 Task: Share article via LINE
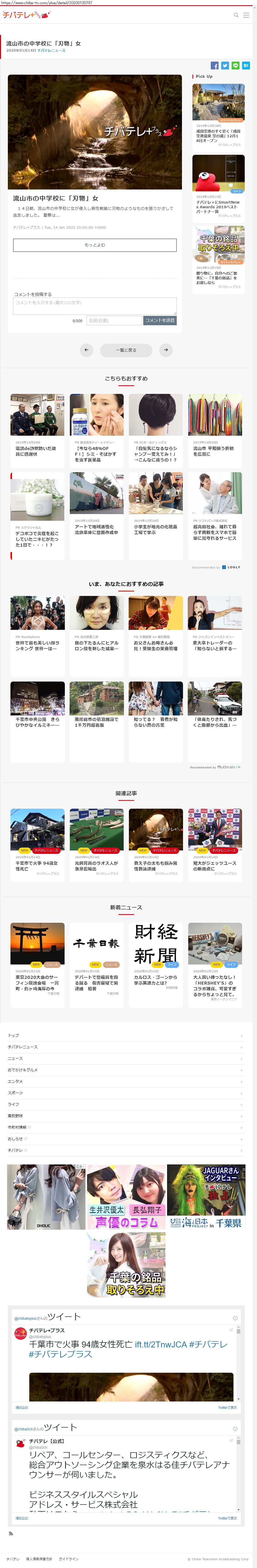click(235, 65)
